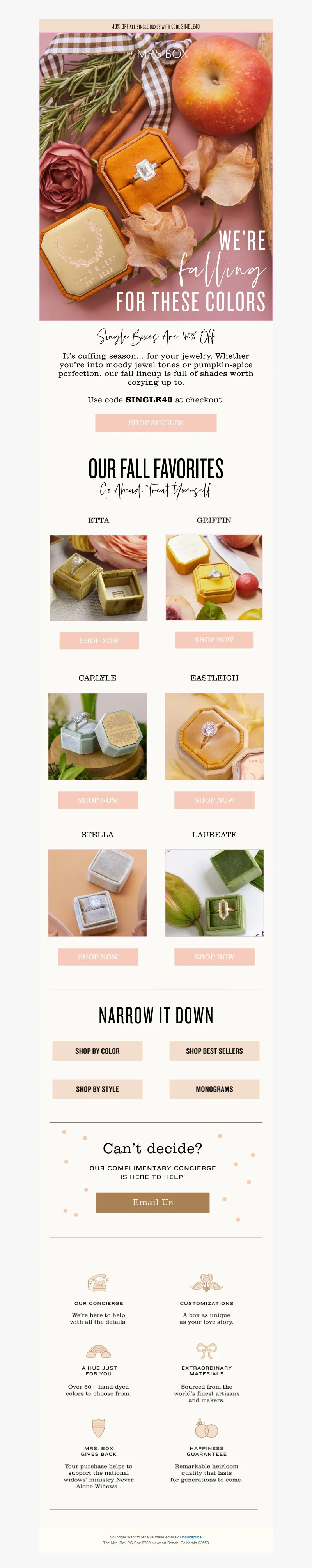Viewport: 312px width, 1568px height.
Task: Choose Shop By Style
Action: click(x=97, y=1089)
